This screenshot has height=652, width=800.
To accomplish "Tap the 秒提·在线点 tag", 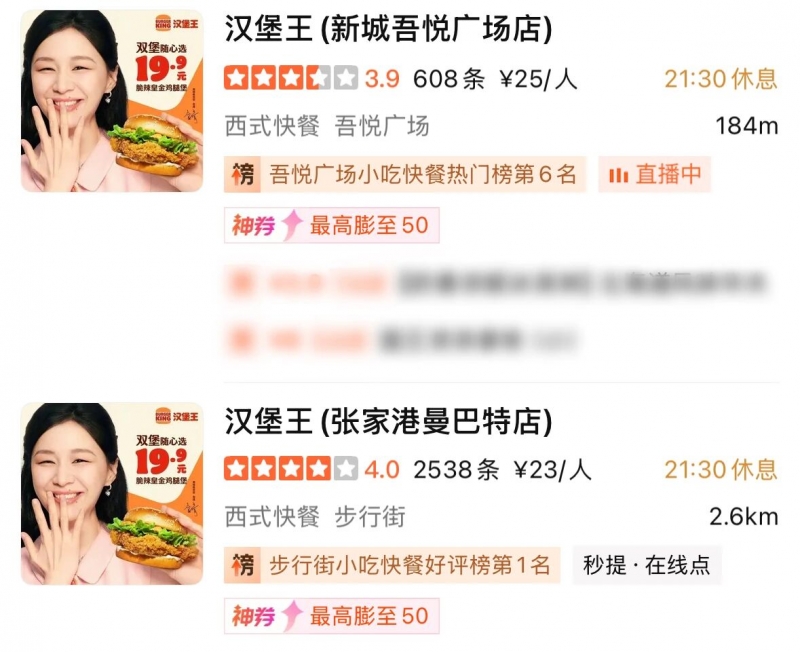I will pos(646,565).
